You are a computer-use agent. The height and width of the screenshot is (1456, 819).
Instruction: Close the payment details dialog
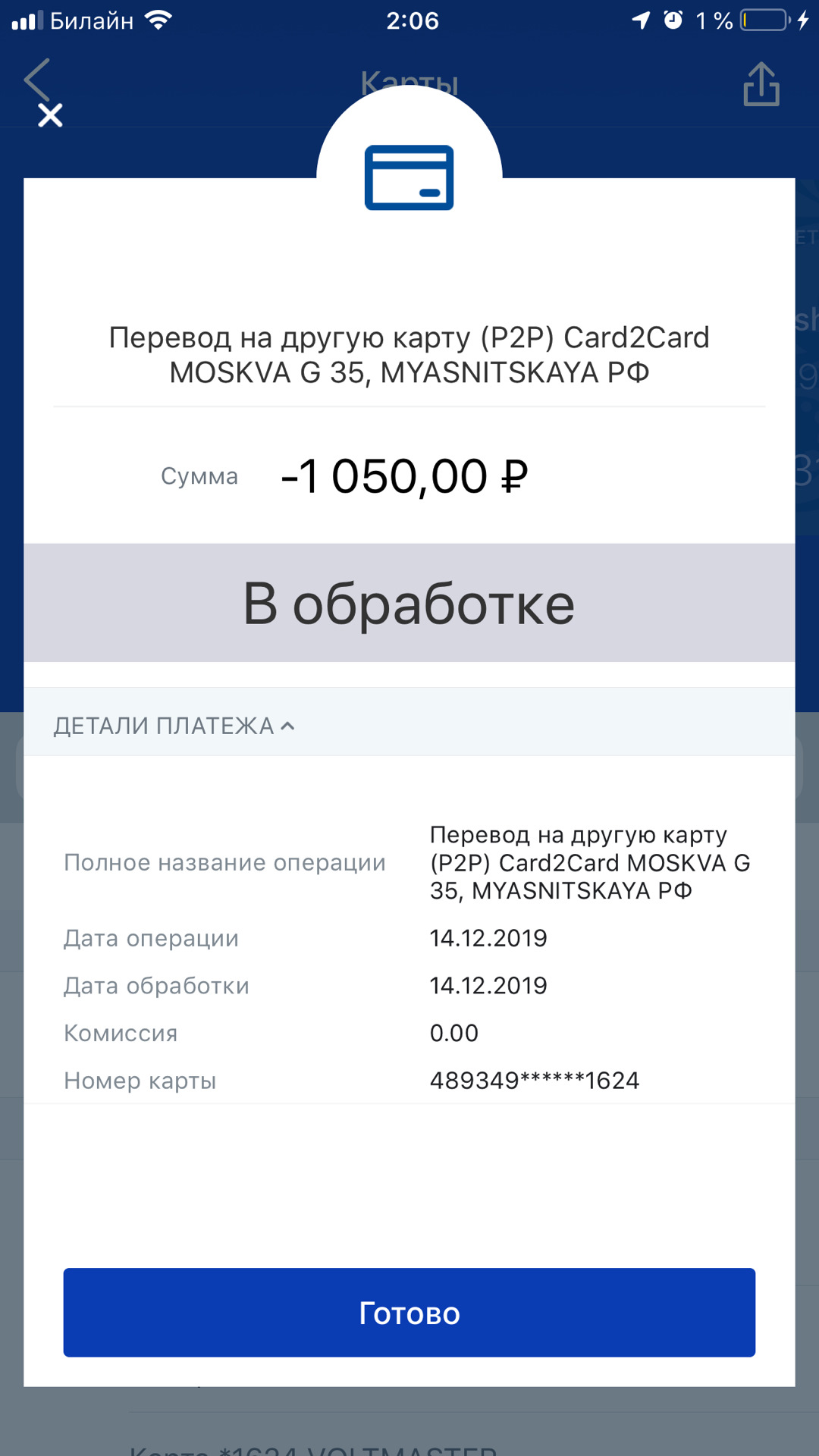[50, 115]
